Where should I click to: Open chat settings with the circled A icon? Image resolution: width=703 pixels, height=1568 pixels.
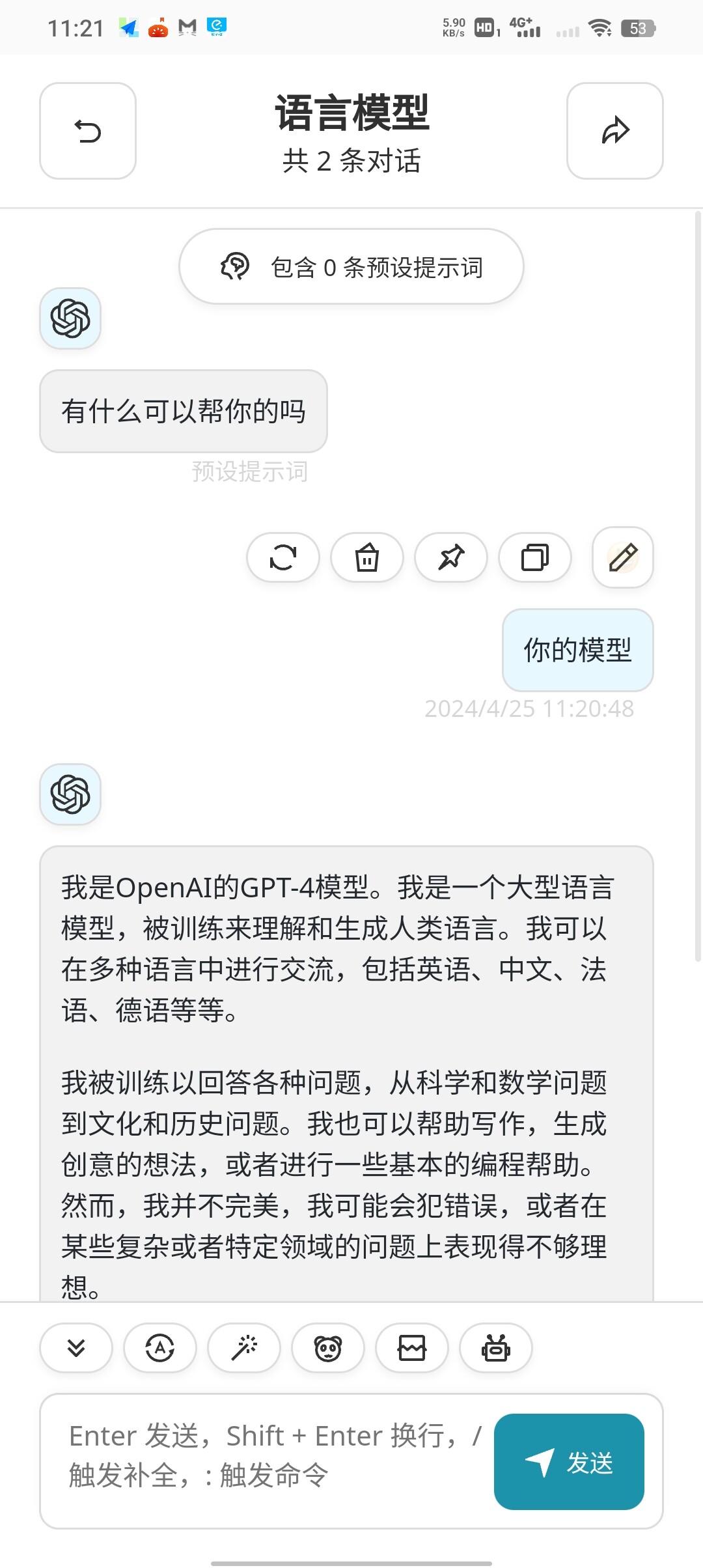tap(160, 1348)
